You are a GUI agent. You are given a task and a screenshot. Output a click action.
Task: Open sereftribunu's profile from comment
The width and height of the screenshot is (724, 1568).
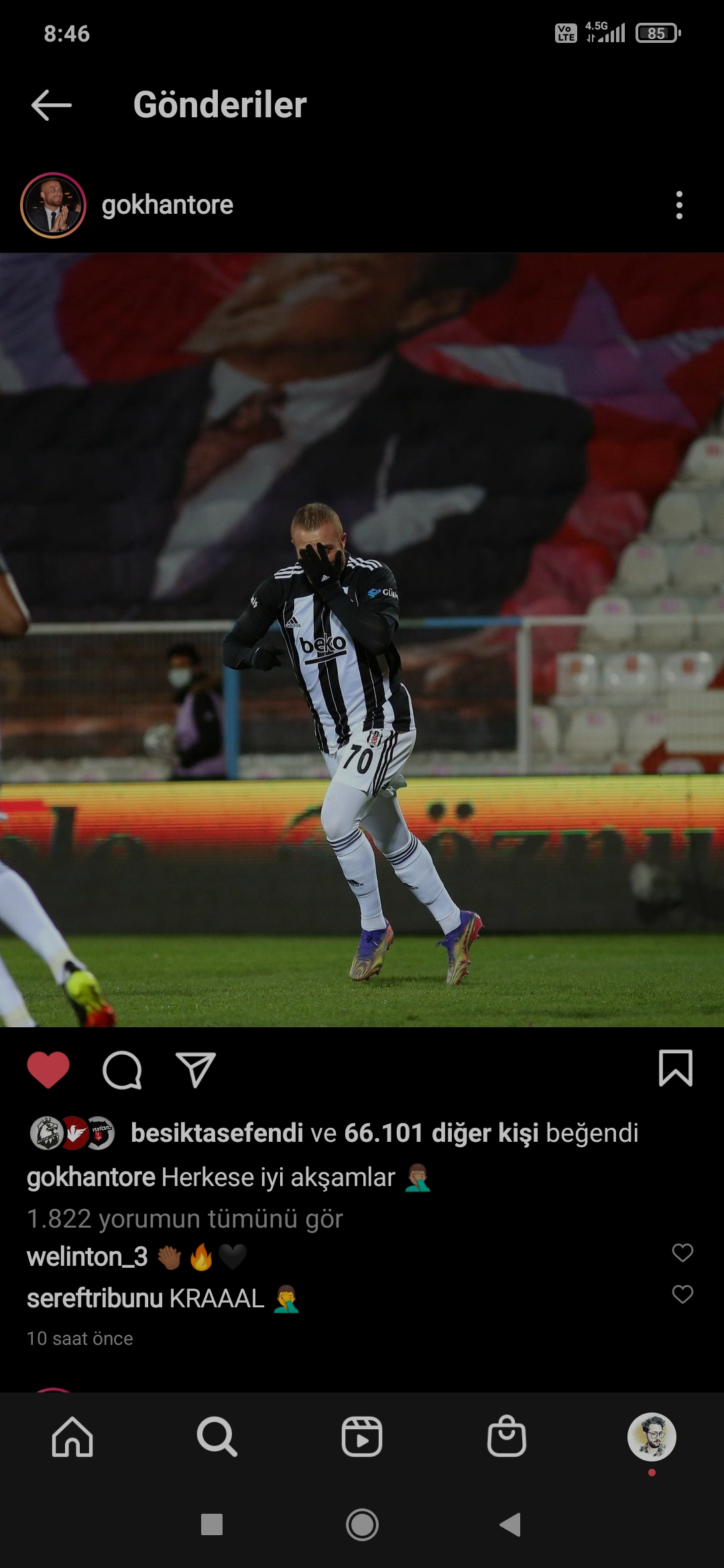(x=95, y=1299)
